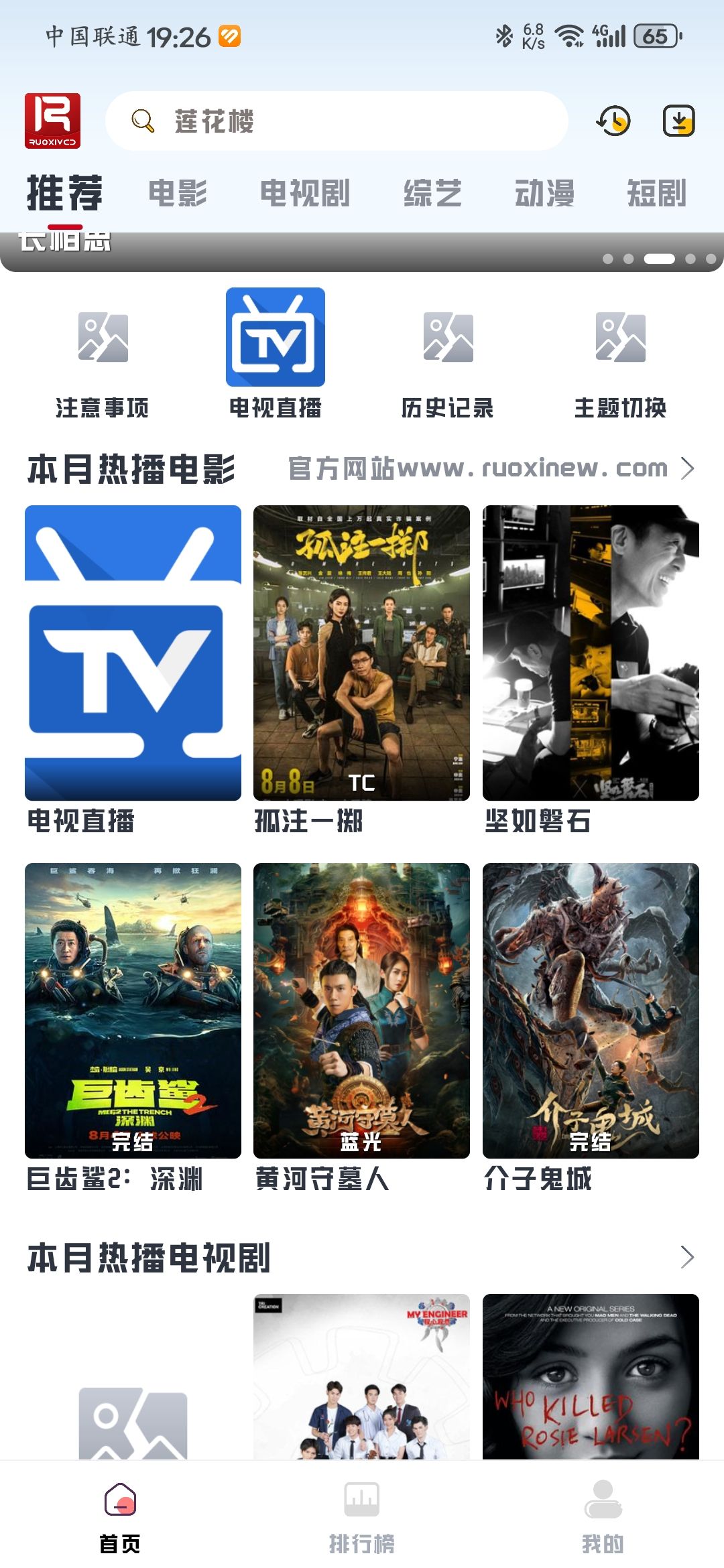Switch to the 电视剧 tab
Viewport: 724px width, 1568px height.
pyautogui.click(x=305, y=193)
